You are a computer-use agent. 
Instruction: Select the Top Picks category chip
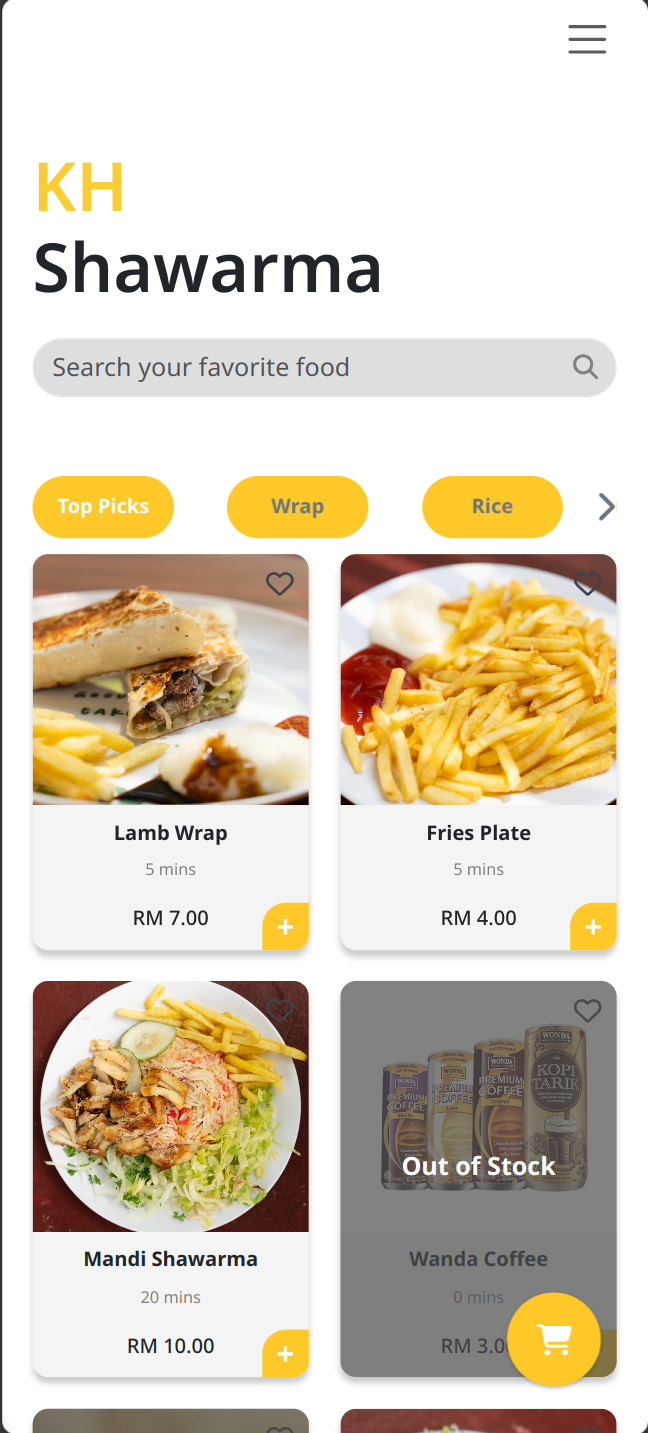pos(103,507)
